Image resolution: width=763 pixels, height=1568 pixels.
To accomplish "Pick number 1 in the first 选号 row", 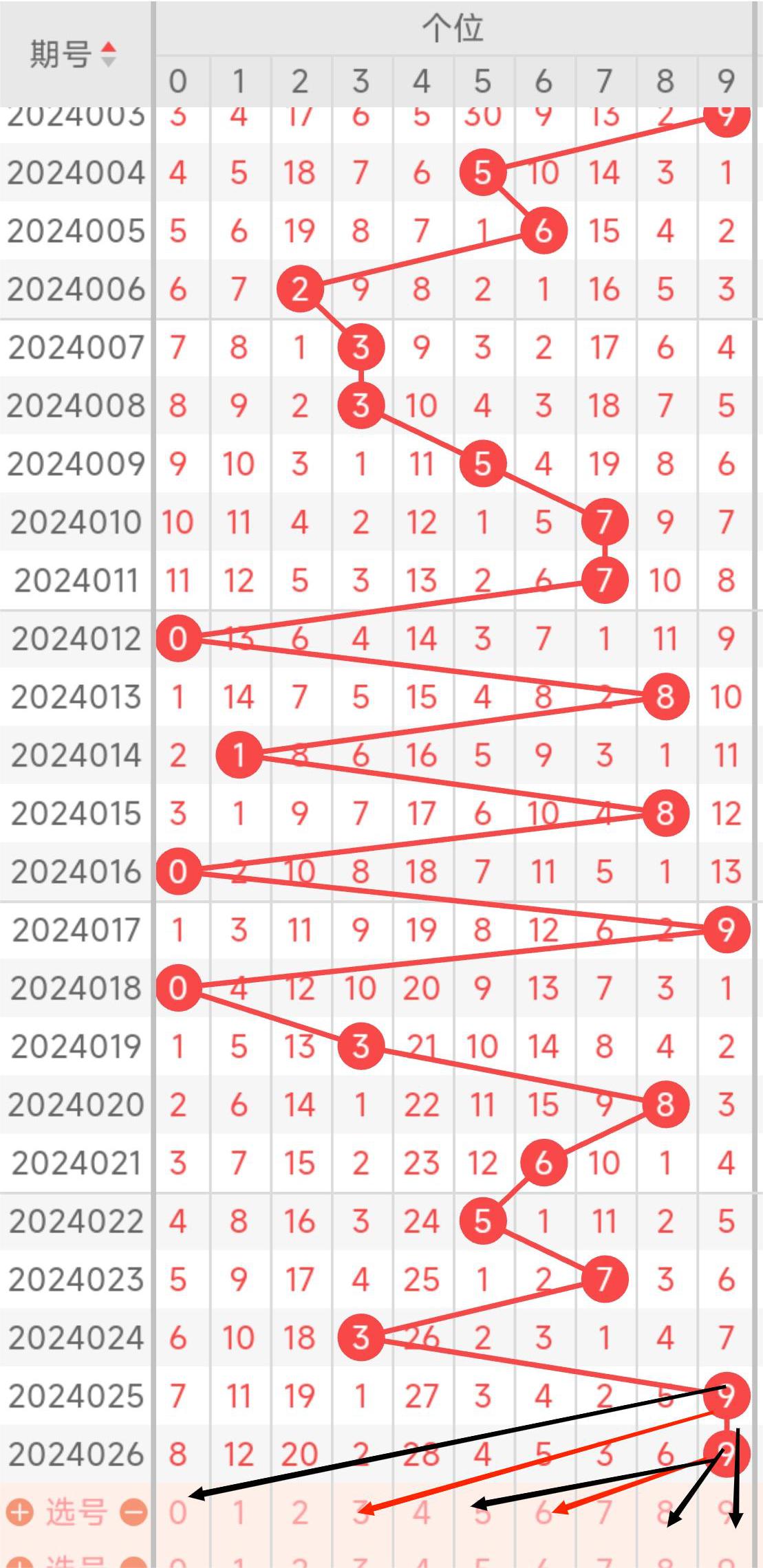I will coord(239,1512).
